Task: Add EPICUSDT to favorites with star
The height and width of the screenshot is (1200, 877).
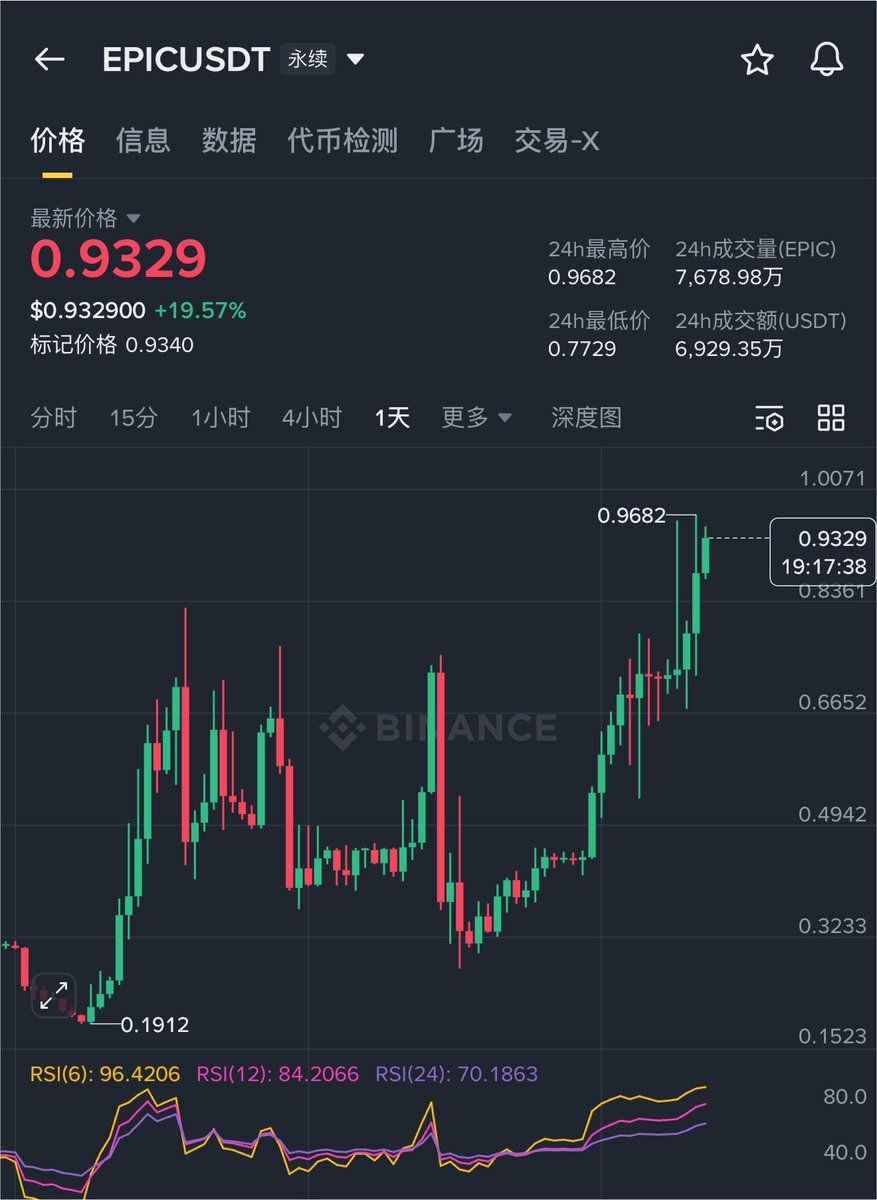Action: tap(757, 60)
